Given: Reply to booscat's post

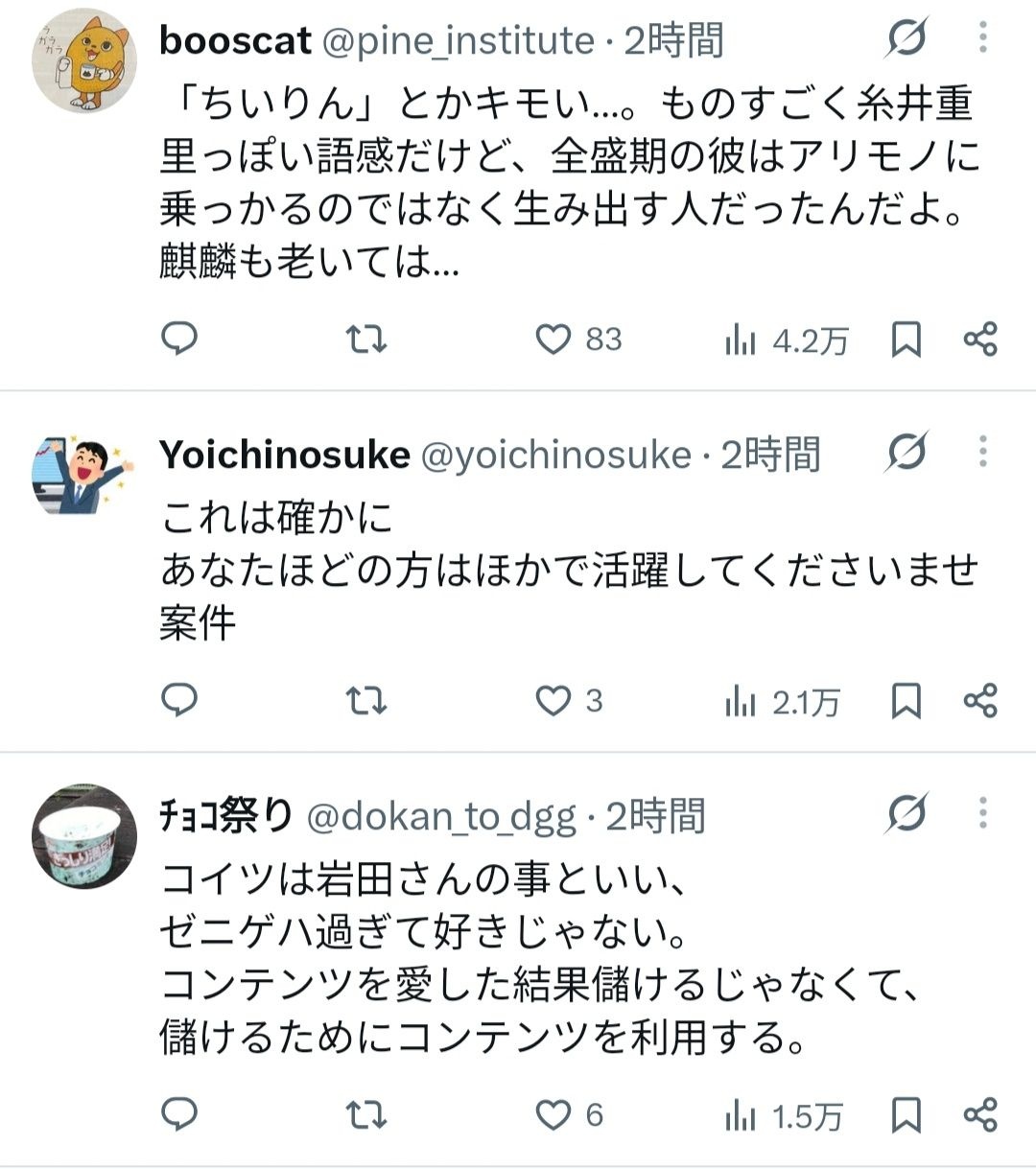Looking at the screenshot, I should [x=178, y=339].
